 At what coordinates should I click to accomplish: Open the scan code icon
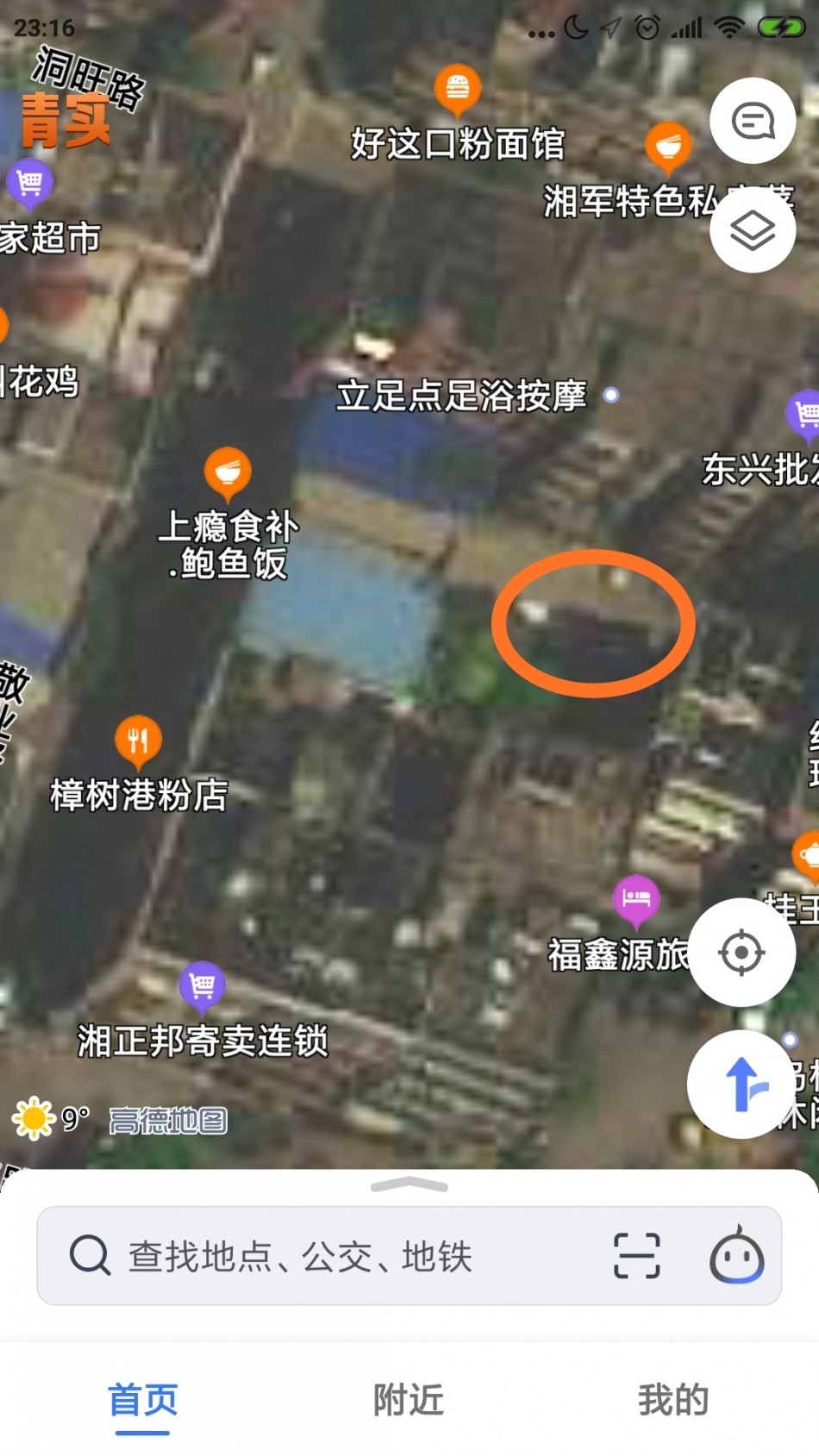click(x=636, y=1255)
